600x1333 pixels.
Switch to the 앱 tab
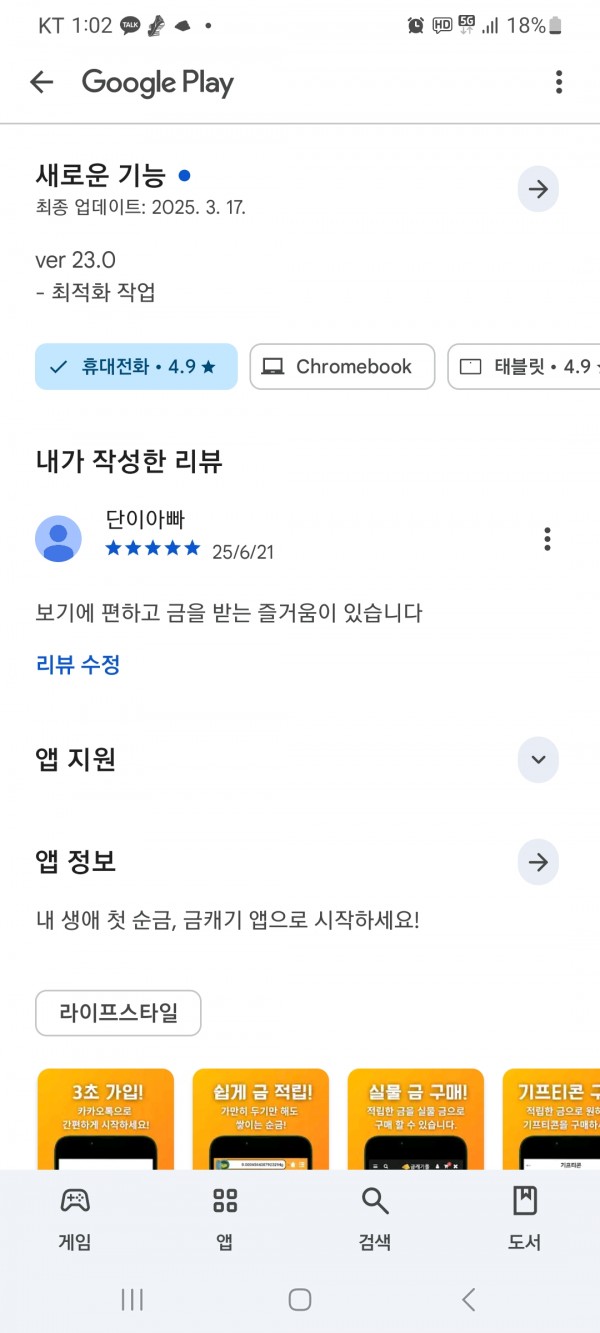(225, 1220)
